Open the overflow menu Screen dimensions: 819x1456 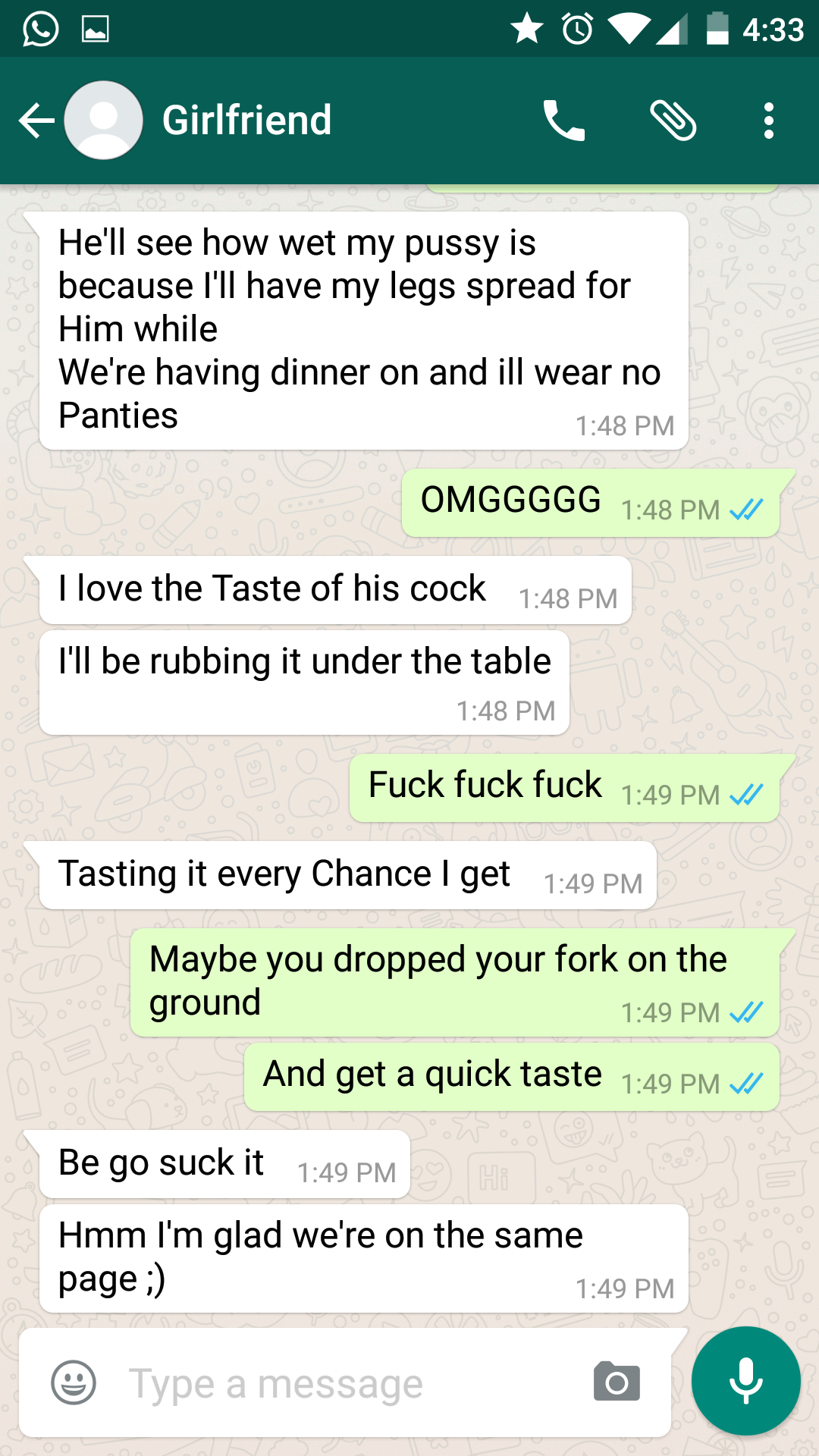pos(769,121)
